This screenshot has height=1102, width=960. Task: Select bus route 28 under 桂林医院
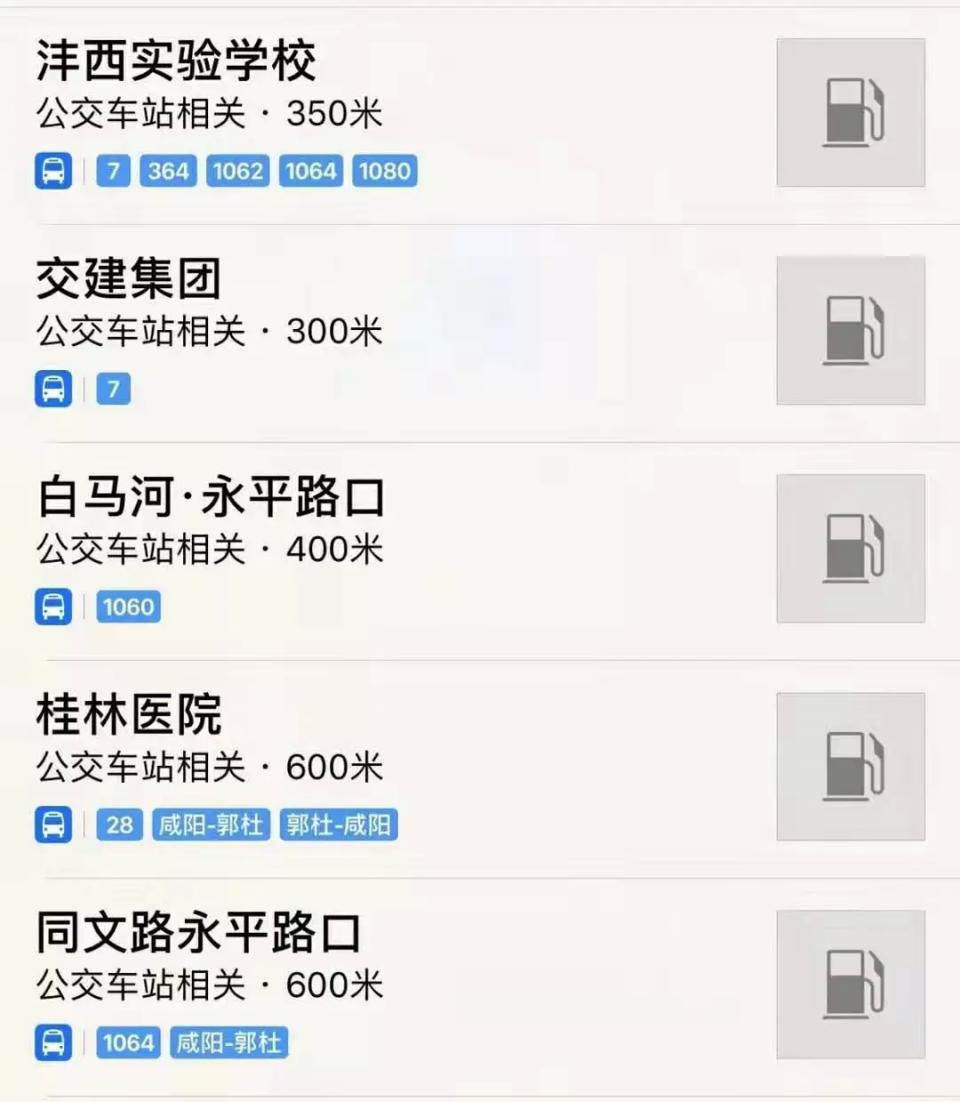tap(119, 825)
